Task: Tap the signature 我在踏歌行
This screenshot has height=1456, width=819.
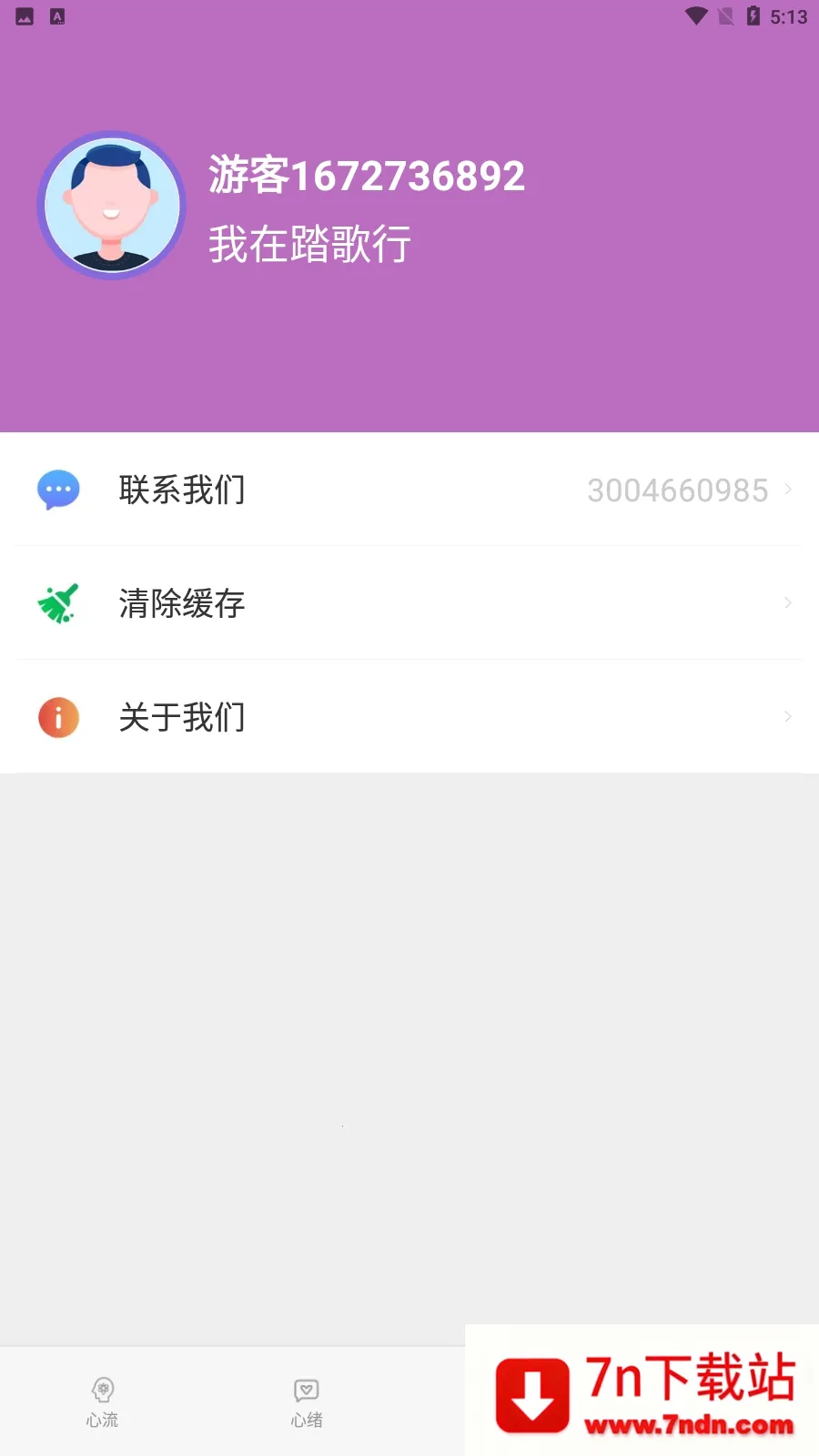Action: coord(310,244)
